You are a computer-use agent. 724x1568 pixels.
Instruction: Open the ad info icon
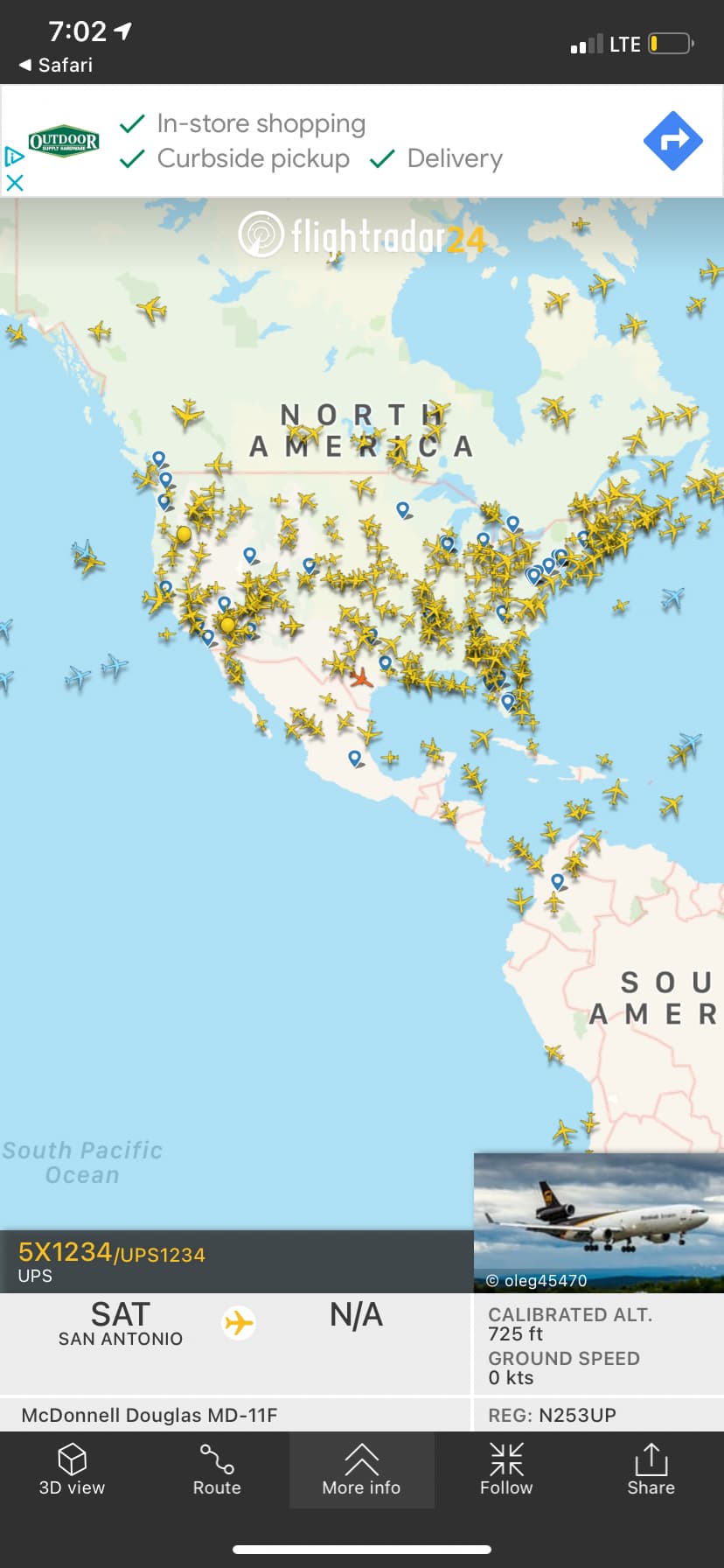coord(14,157)
